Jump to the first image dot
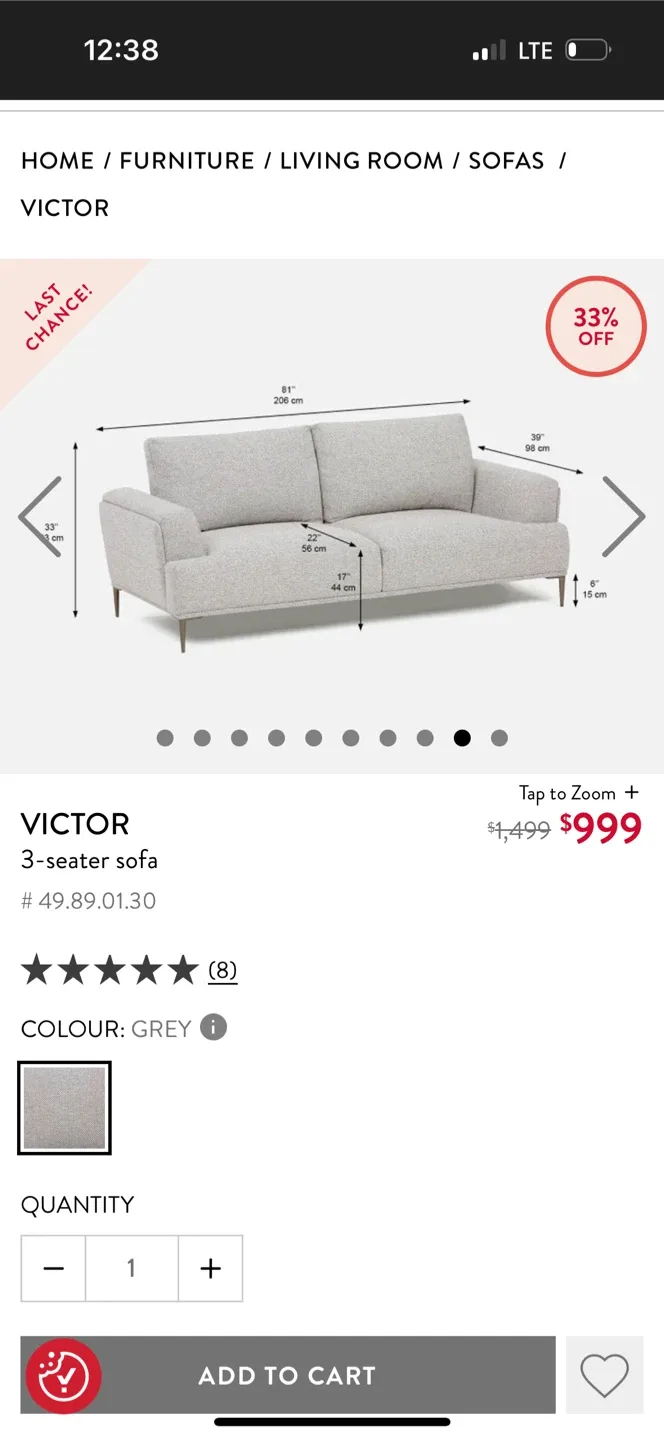 165,738
